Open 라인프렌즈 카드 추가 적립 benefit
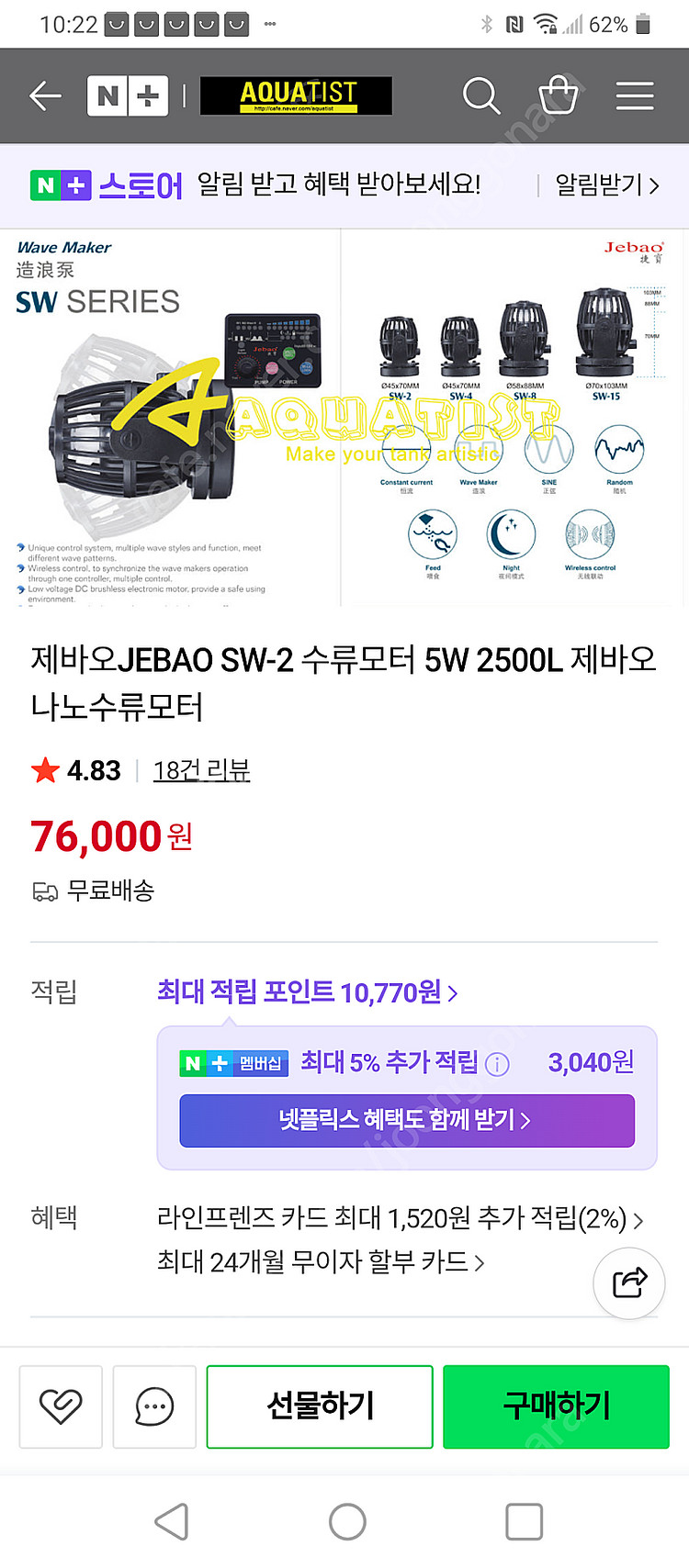The height and width of the screenshot is (1568, 689). point(400,1219)
